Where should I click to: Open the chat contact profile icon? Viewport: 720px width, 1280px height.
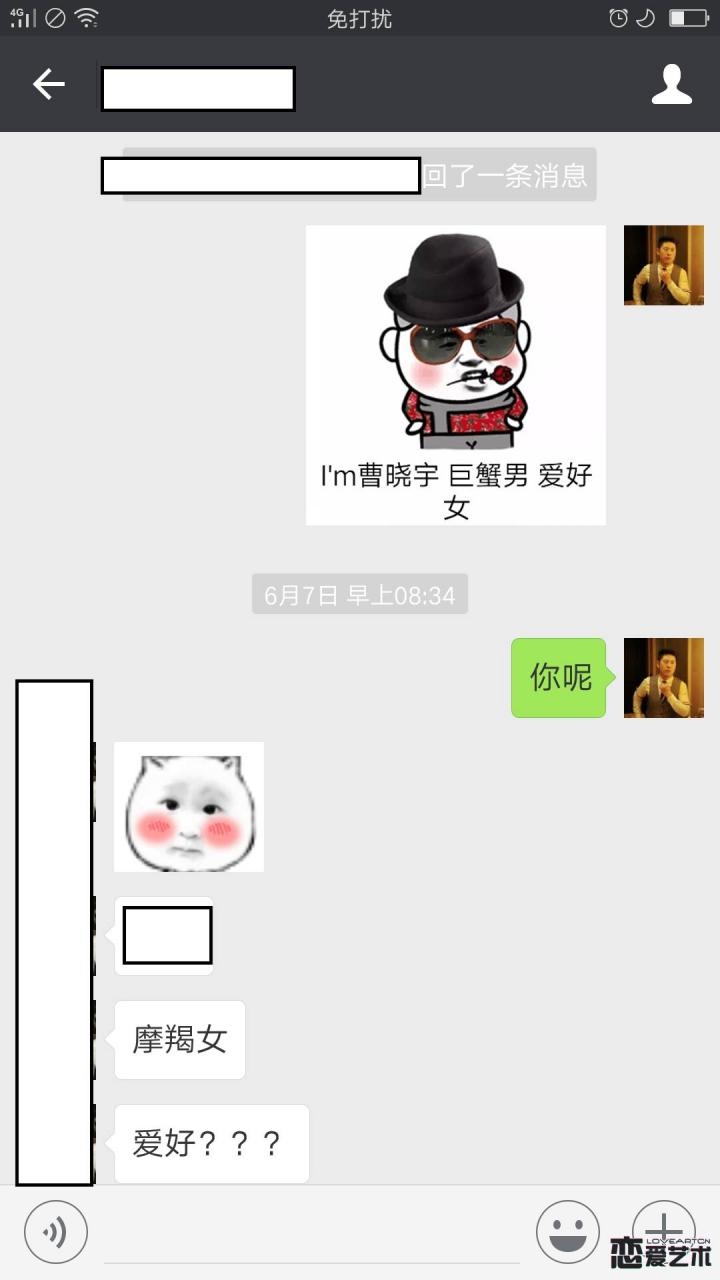(672, 85)
